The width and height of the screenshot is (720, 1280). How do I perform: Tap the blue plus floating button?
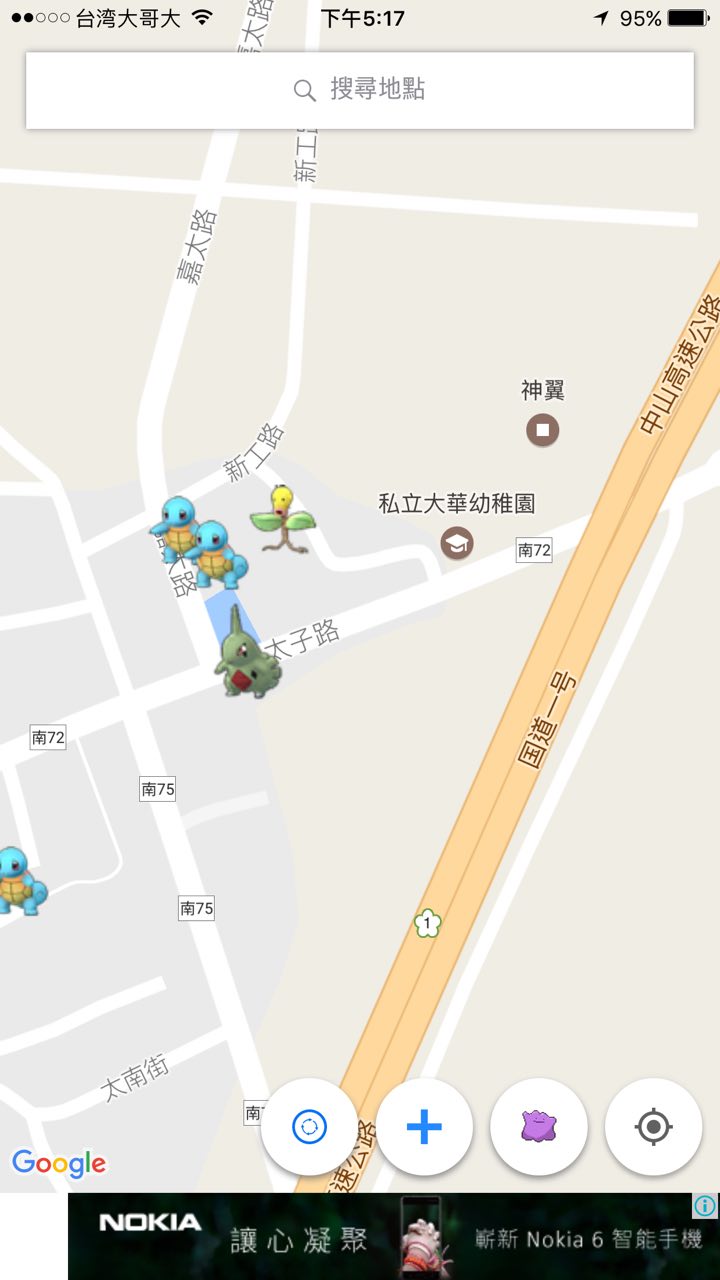coord(424,1127)
